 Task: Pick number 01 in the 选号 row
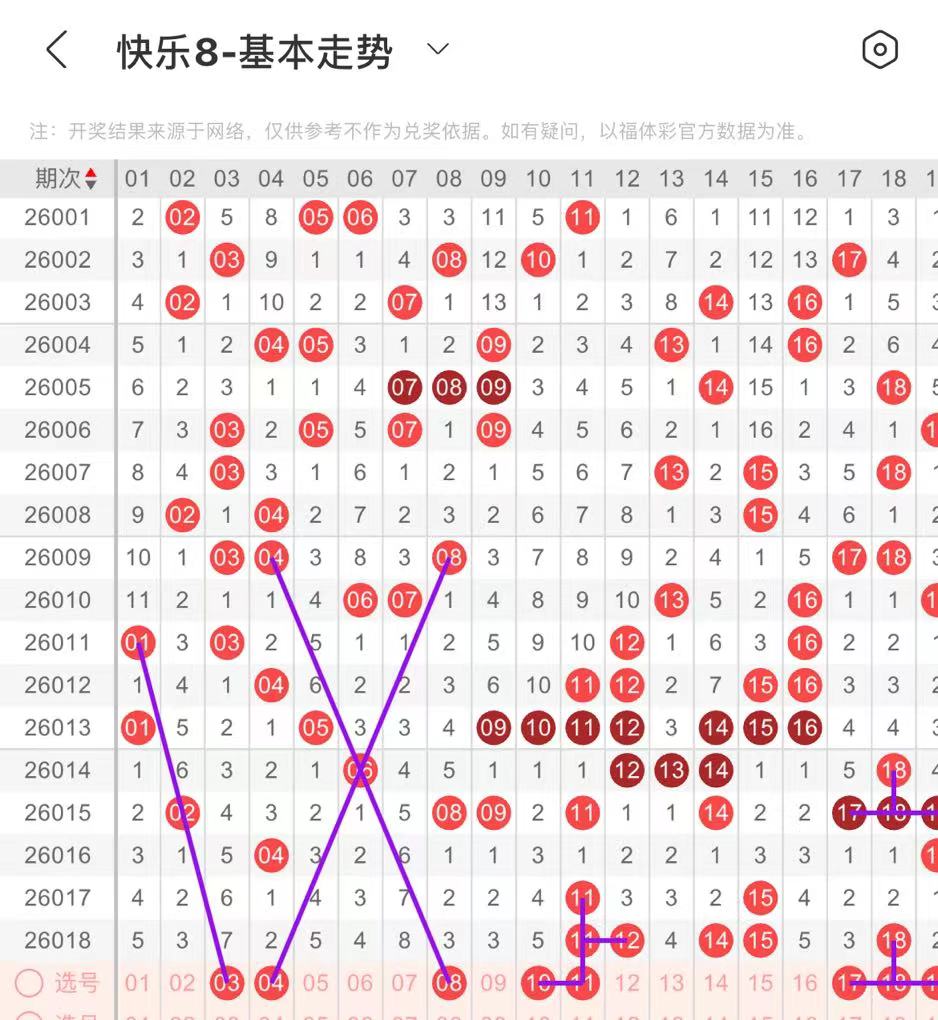click(138, 983)
